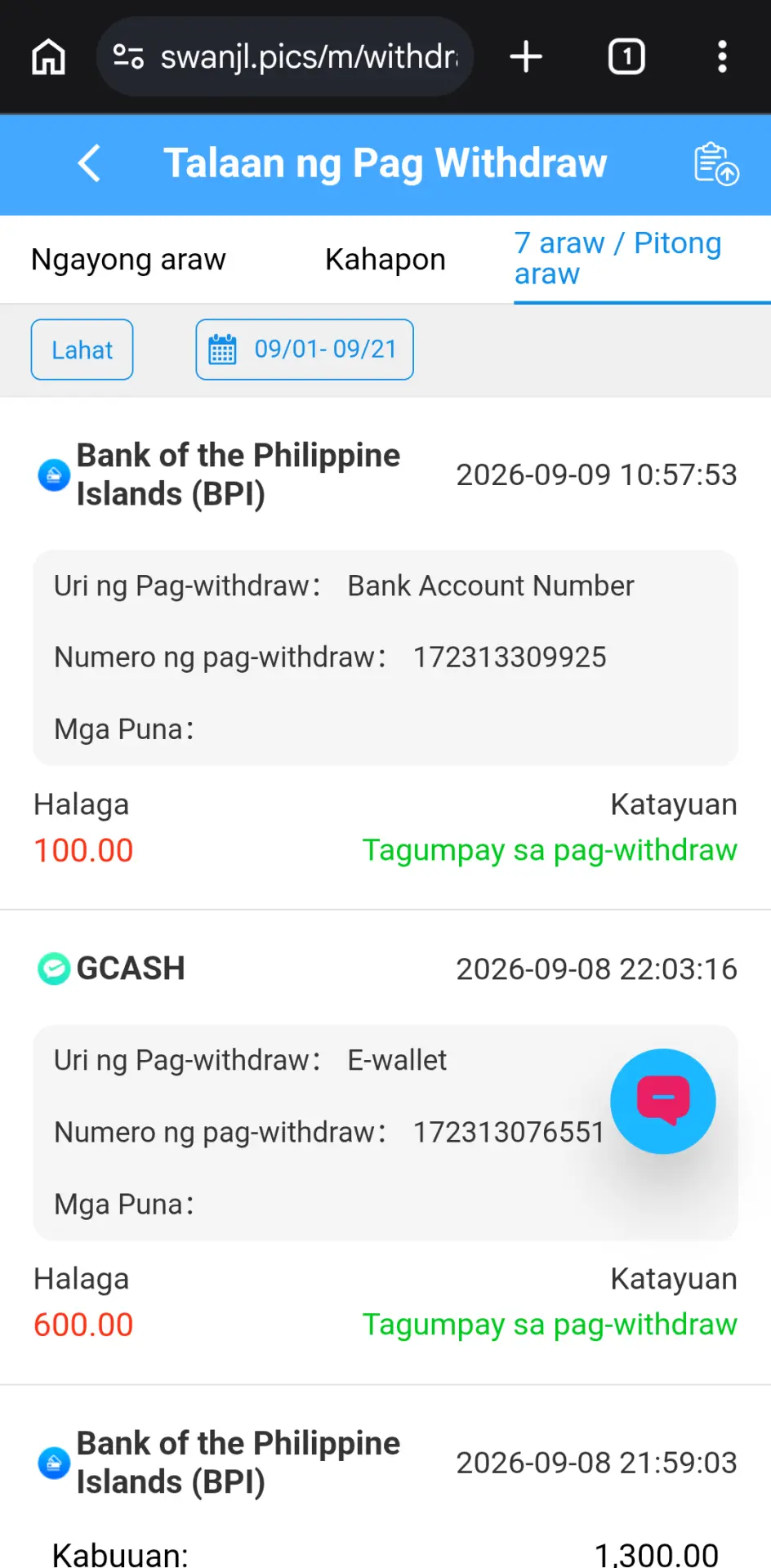Open the browser overflow menu
Viewport: 771px width, 1568px height.
(x=722, y=56)
